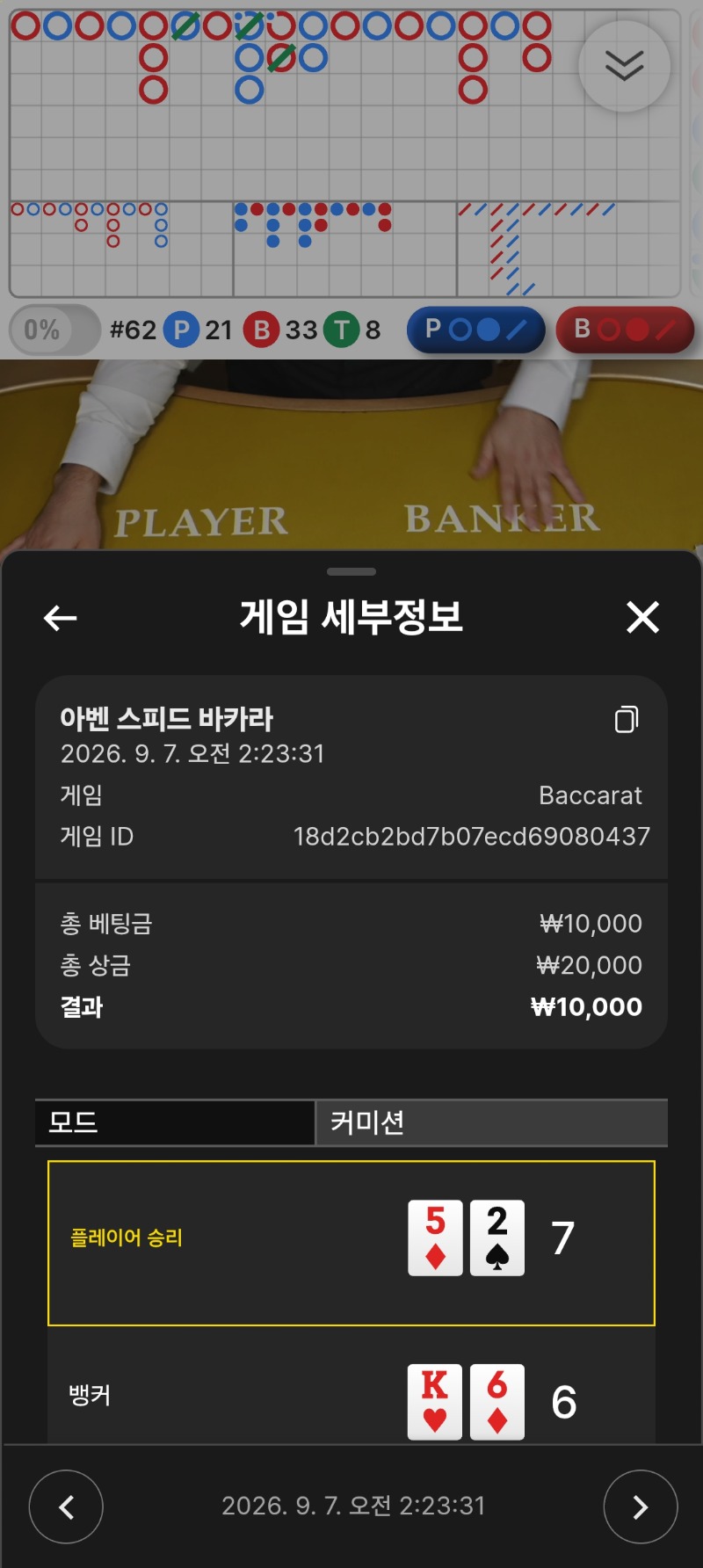Collapse the roadmap with the double-chevron button
Screen dimensions: 703x1568
(625, 66)
